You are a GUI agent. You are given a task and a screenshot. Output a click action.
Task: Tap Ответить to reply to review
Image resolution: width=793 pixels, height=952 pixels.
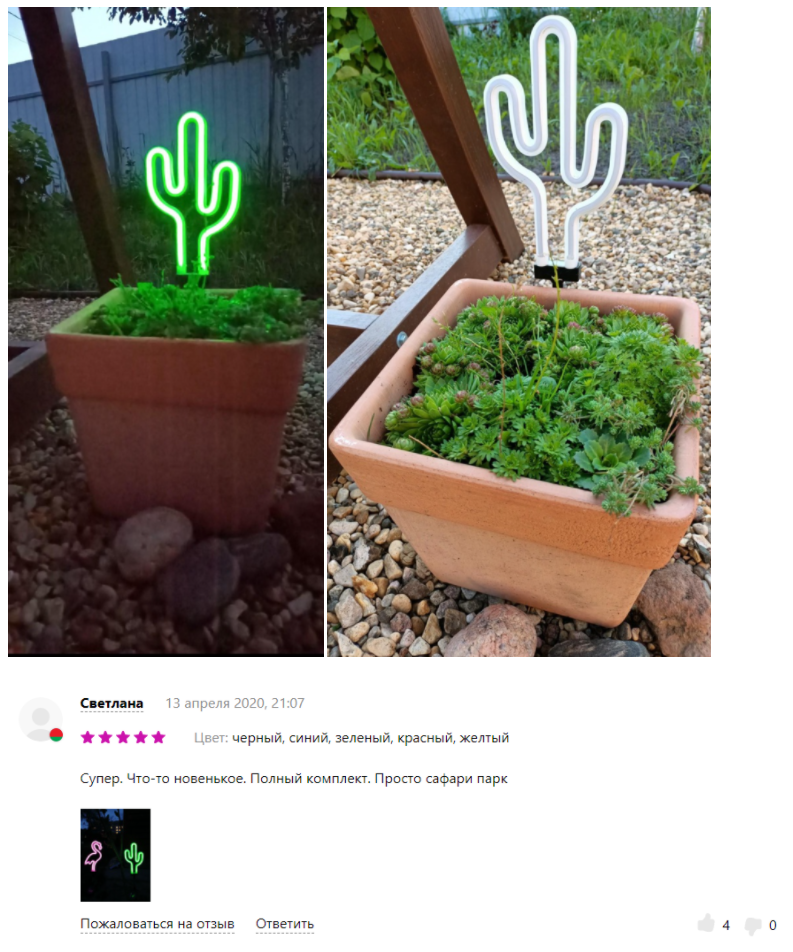[x=284, y=924]
